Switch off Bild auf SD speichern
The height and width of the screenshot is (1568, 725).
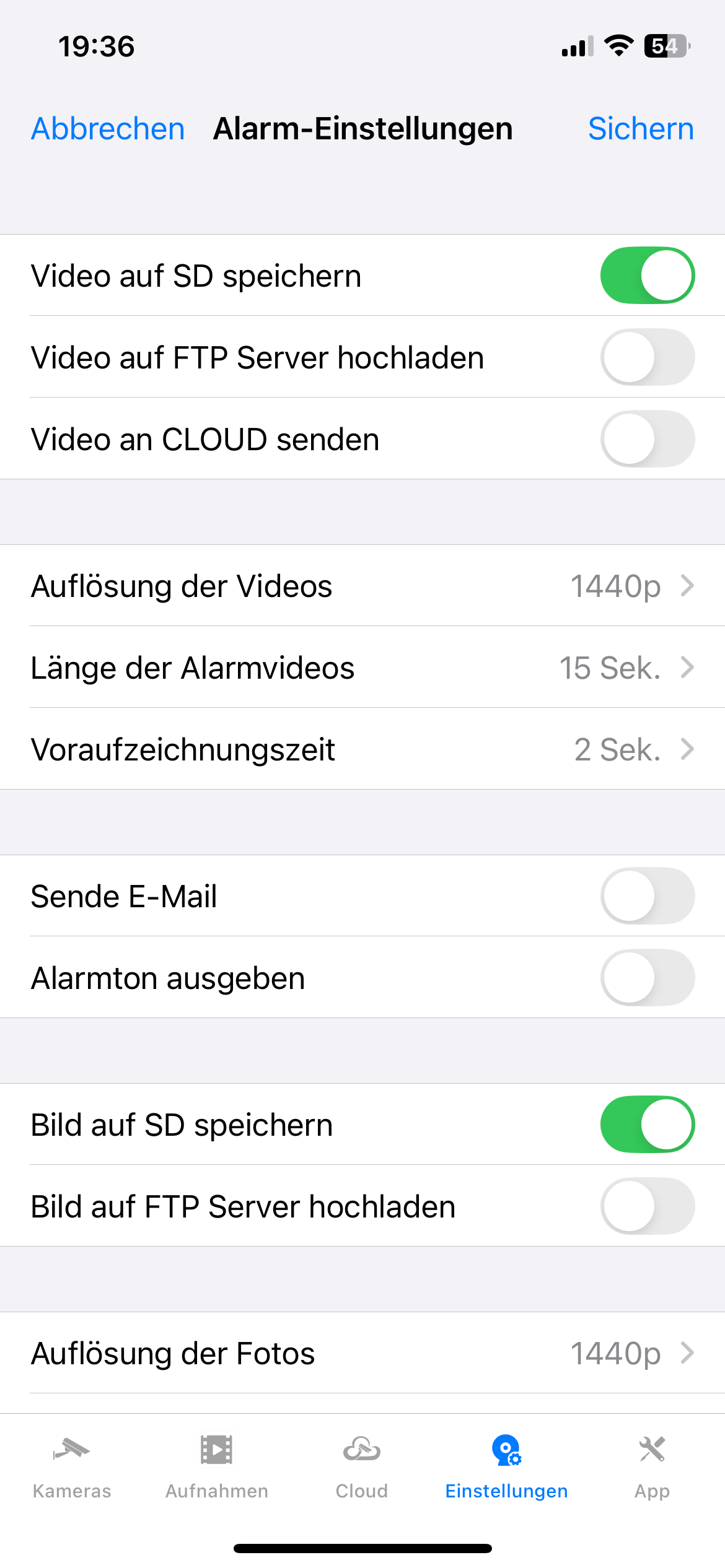pyautogui.click(x=647, y=1125)
